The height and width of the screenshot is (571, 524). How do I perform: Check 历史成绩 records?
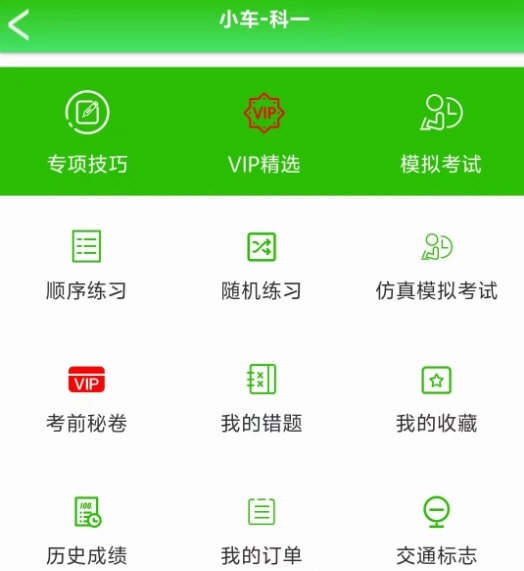86,531
